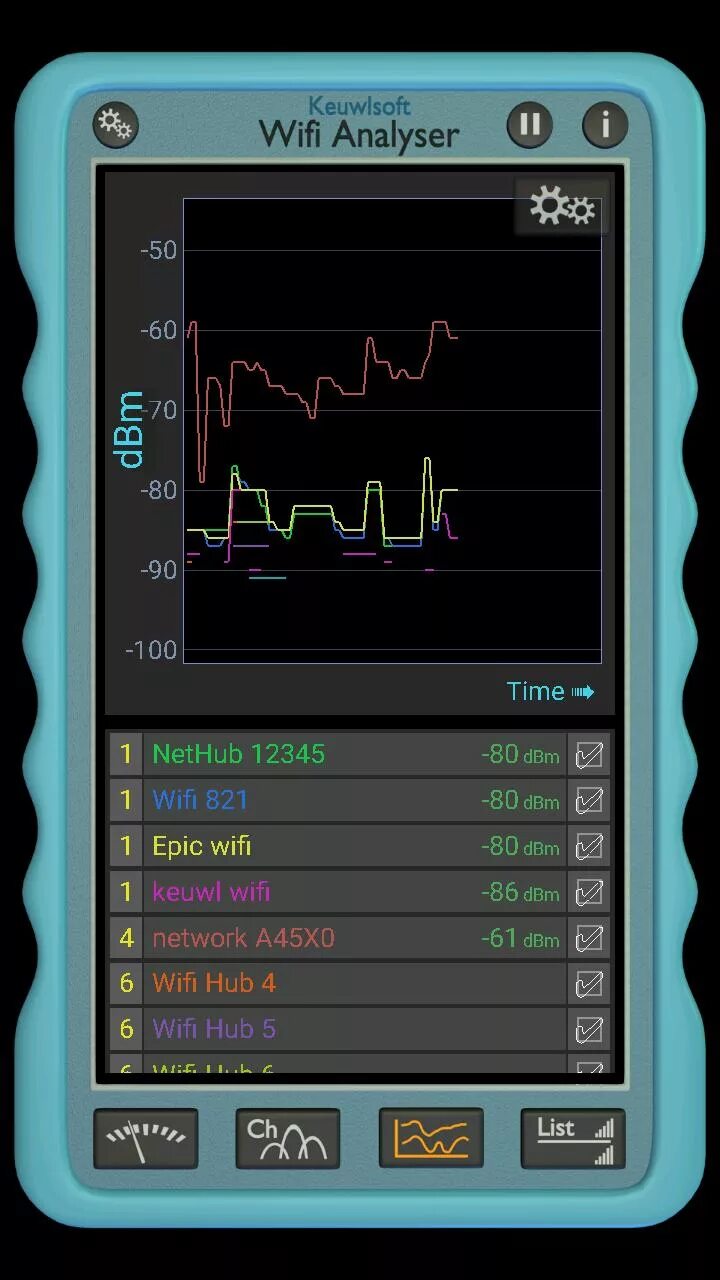Screen dimensions: 720x1280
Task: Uncheck the Epic wifi checkbox
Action: coord(589,847)
